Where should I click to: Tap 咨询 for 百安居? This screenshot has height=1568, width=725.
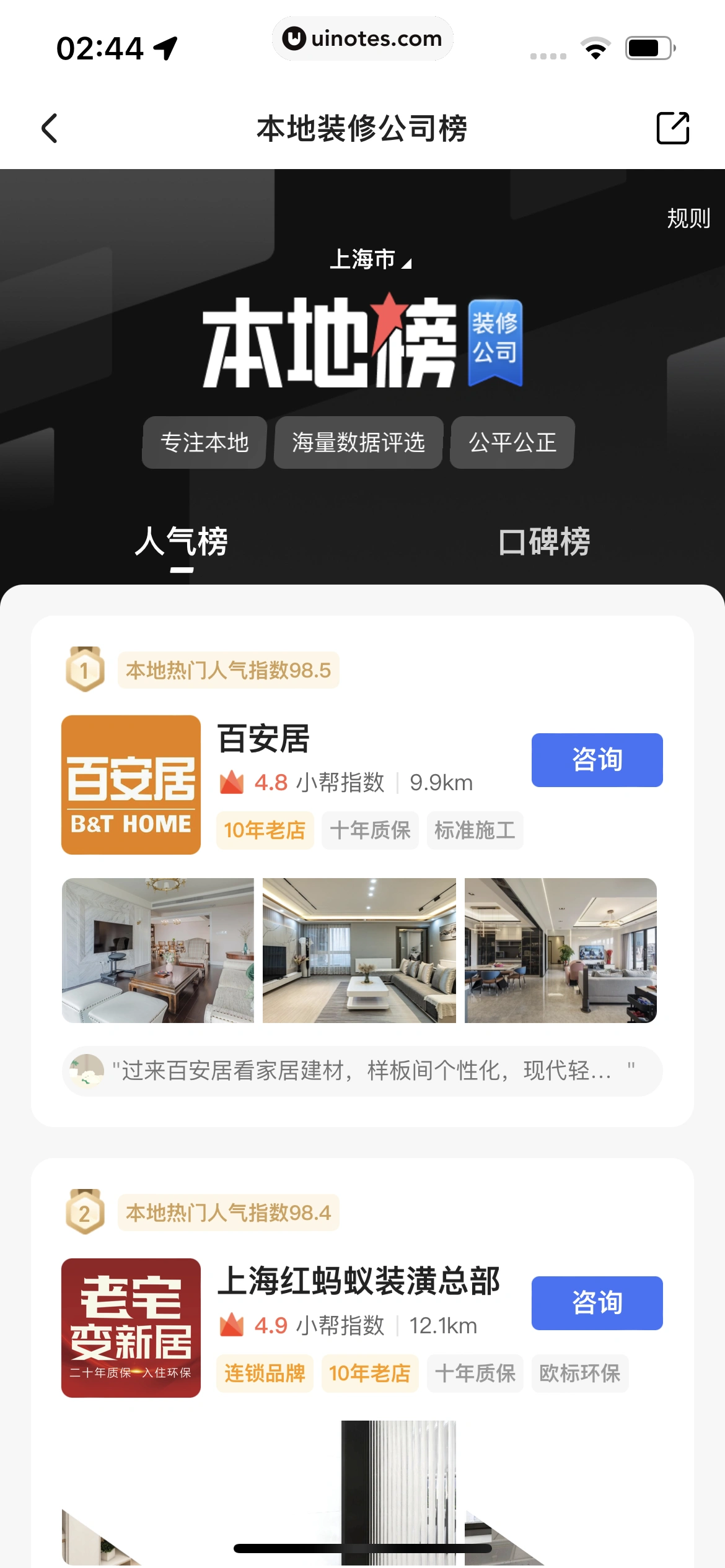[596, 760]
